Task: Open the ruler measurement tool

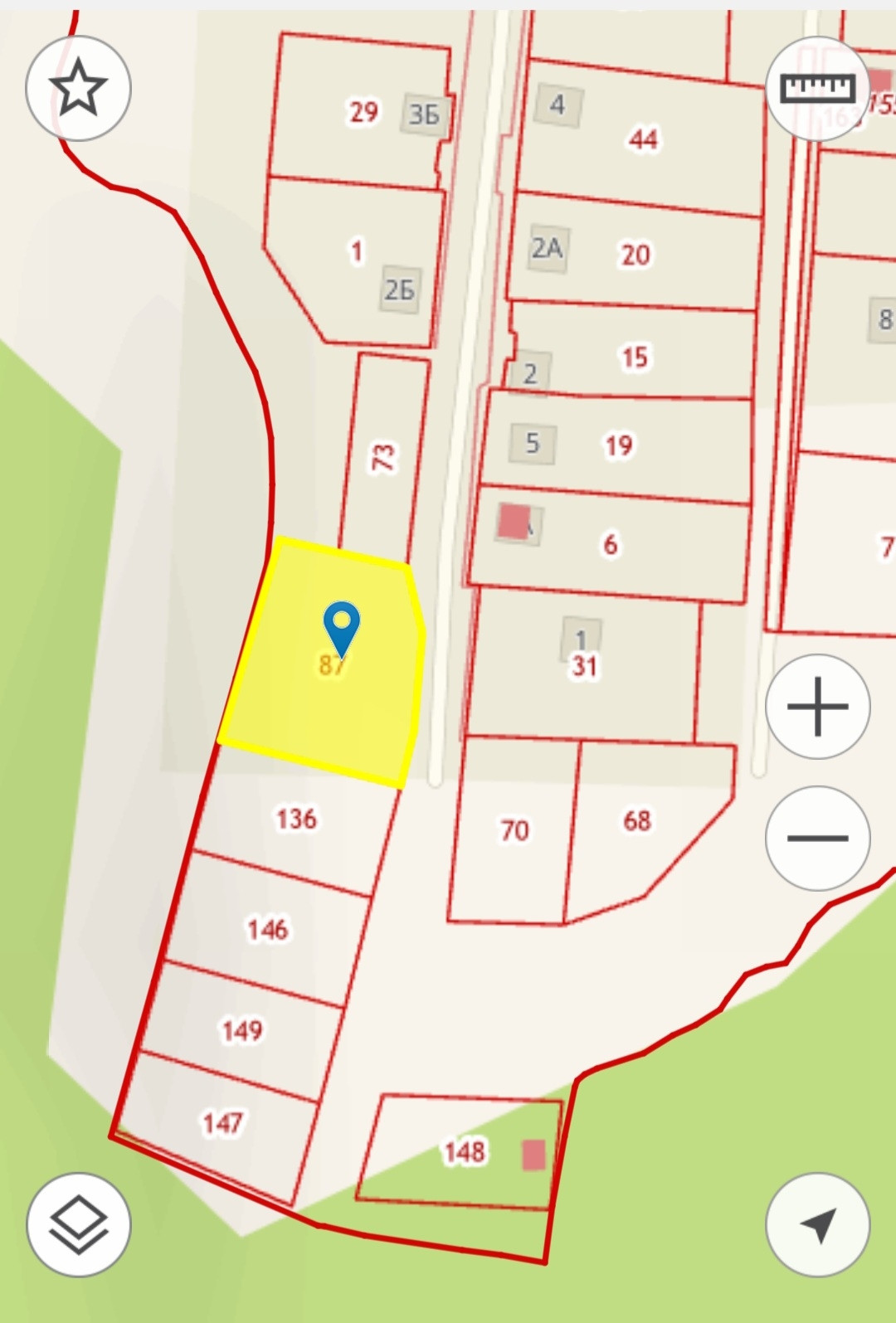Action: [x=817, y=88]
